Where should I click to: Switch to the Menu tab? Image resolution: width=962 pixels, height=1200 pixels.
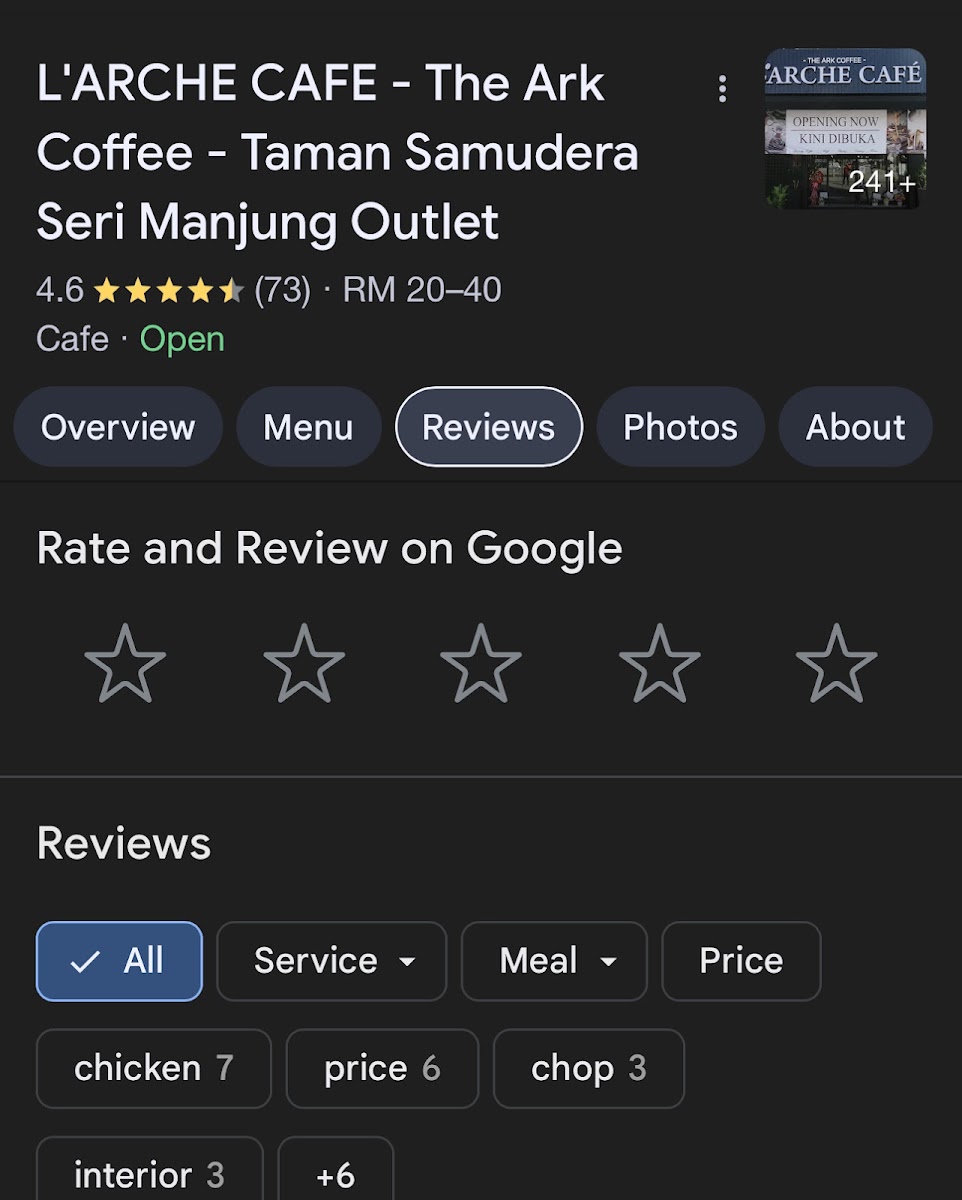308,427
